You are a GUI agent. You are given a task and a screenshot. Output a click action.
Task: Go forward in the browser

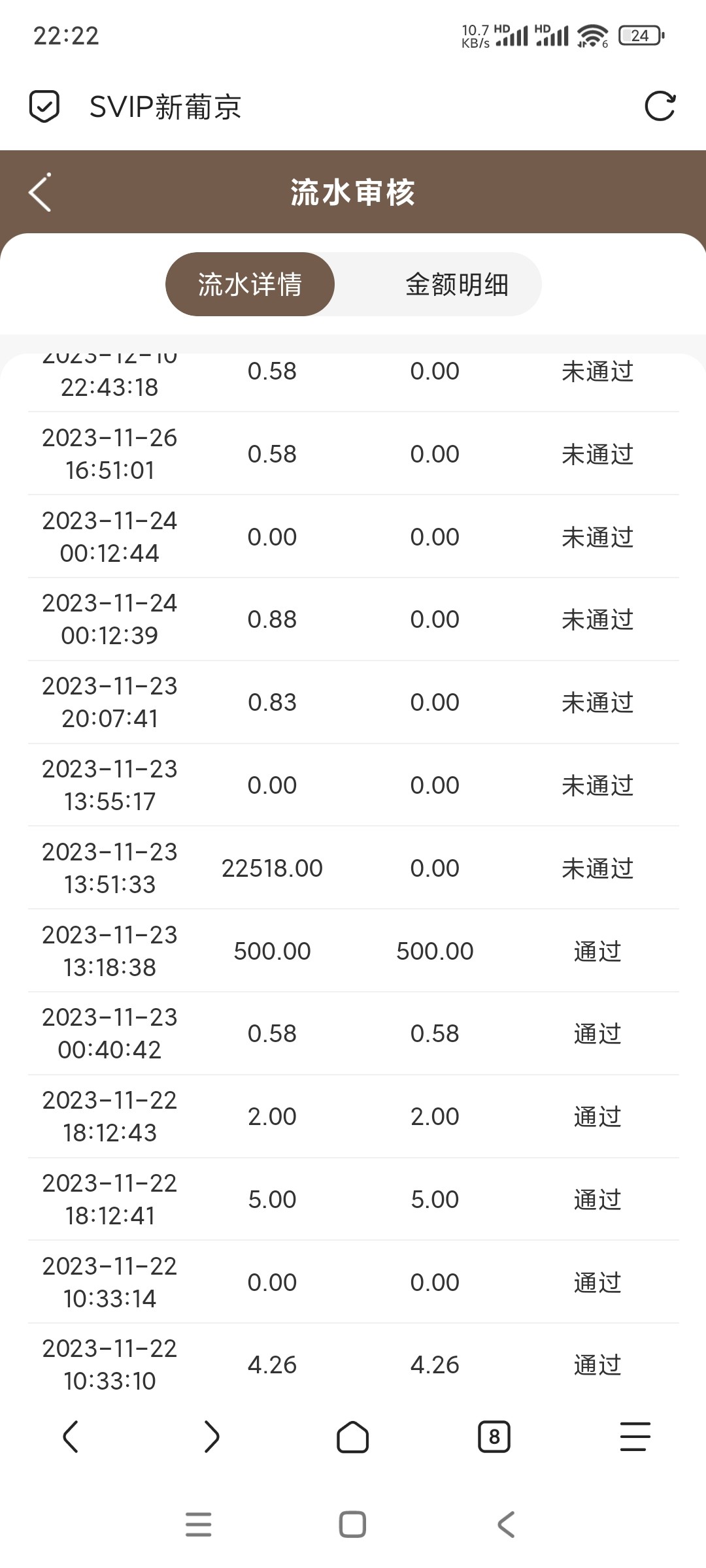211,1437
